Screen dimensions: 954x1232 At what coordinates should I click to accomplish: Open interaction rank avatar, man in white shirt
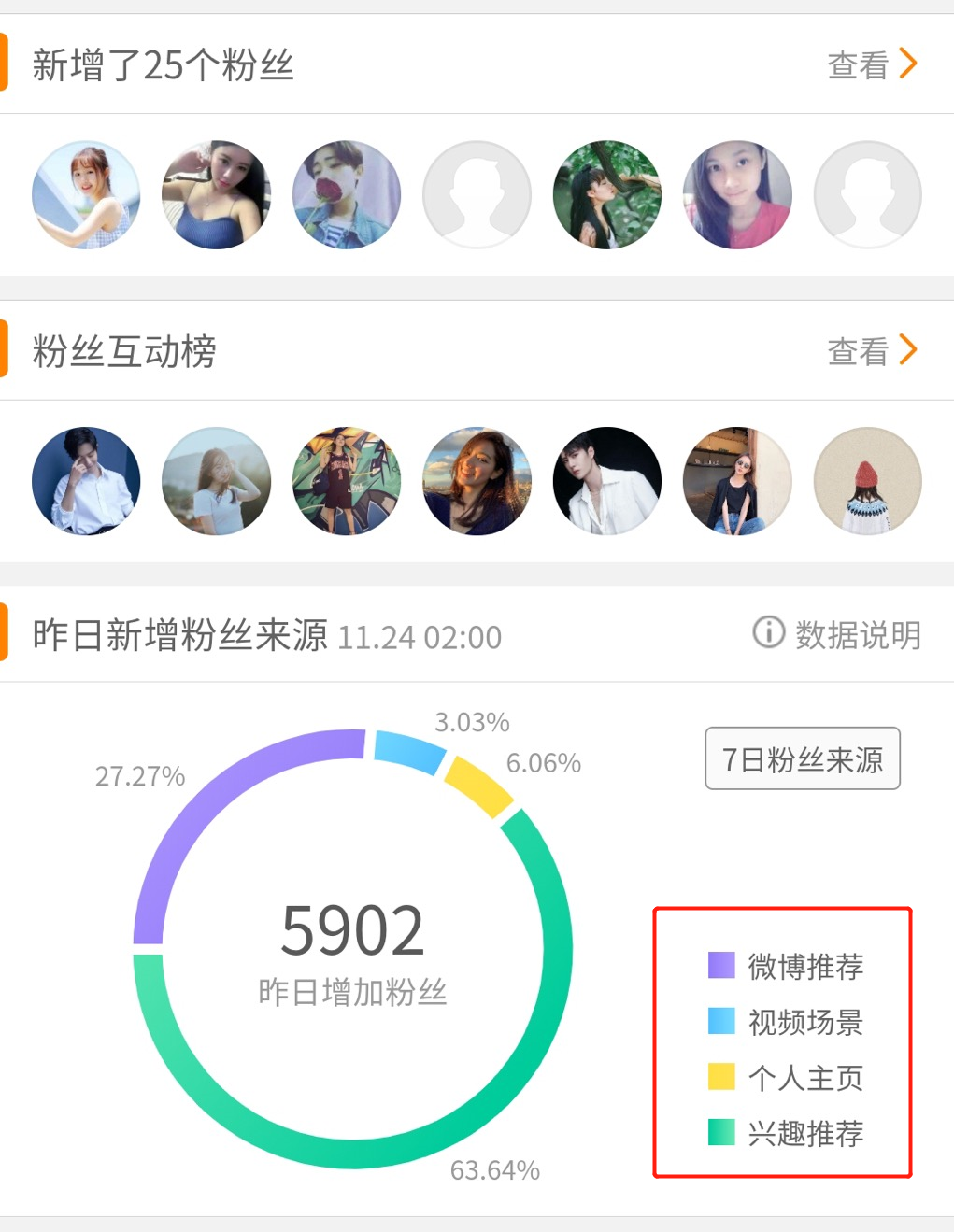pyautogui.click(x=86, y=481)
